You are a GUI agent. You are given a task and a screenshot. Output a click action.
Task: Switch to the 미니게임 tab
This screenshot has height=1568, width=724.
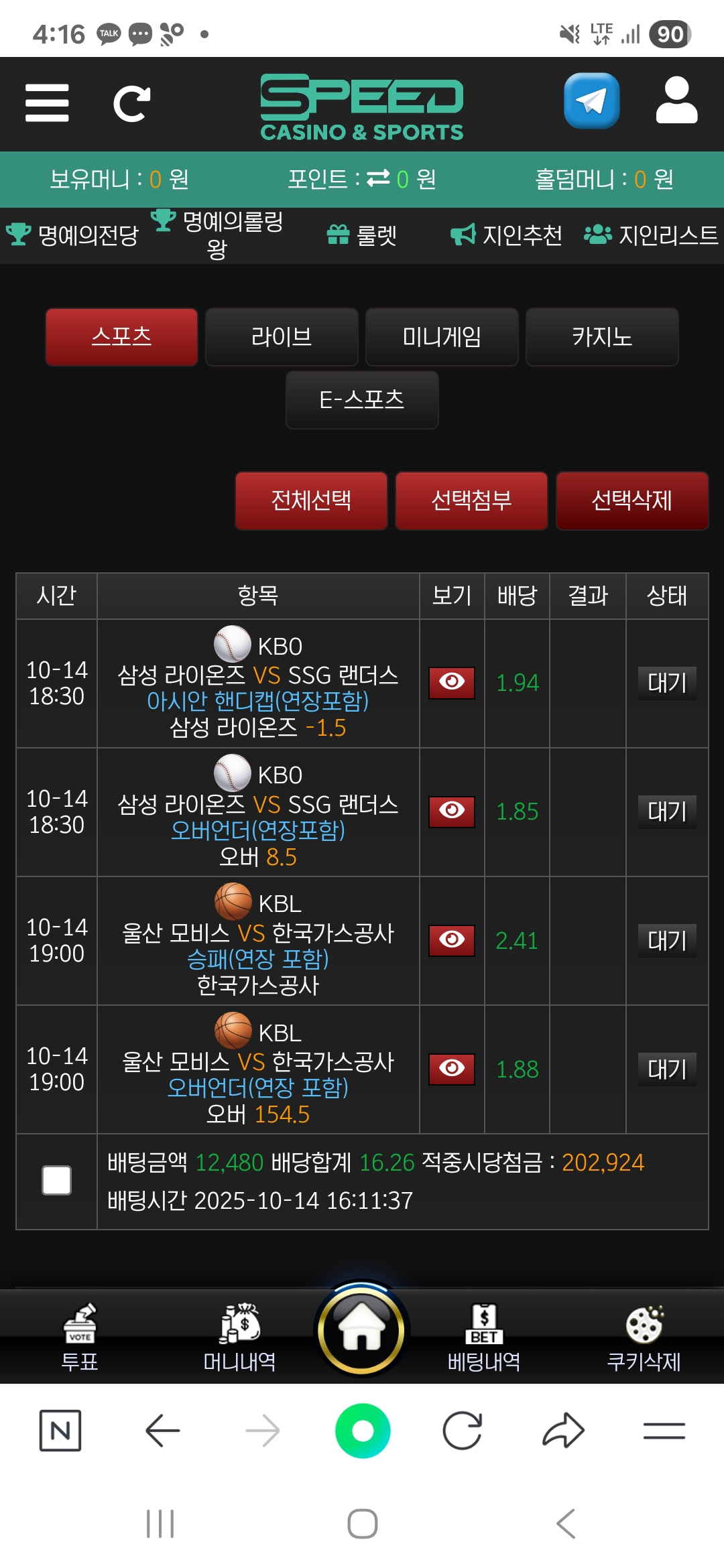[x=442, y=337]
